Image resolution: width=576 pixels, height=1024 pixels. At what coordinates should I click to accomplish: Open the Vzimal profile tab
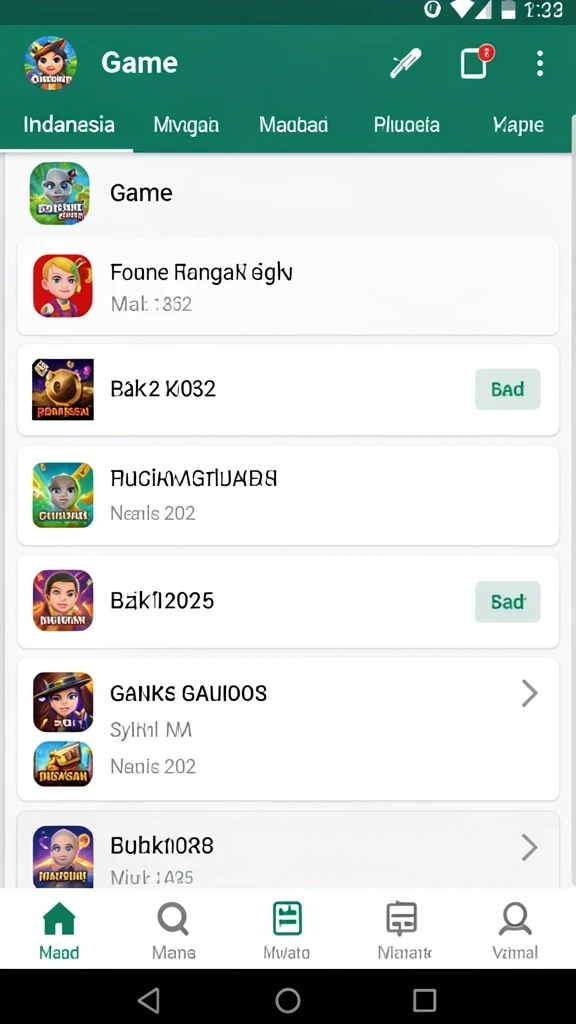[515, 931]
